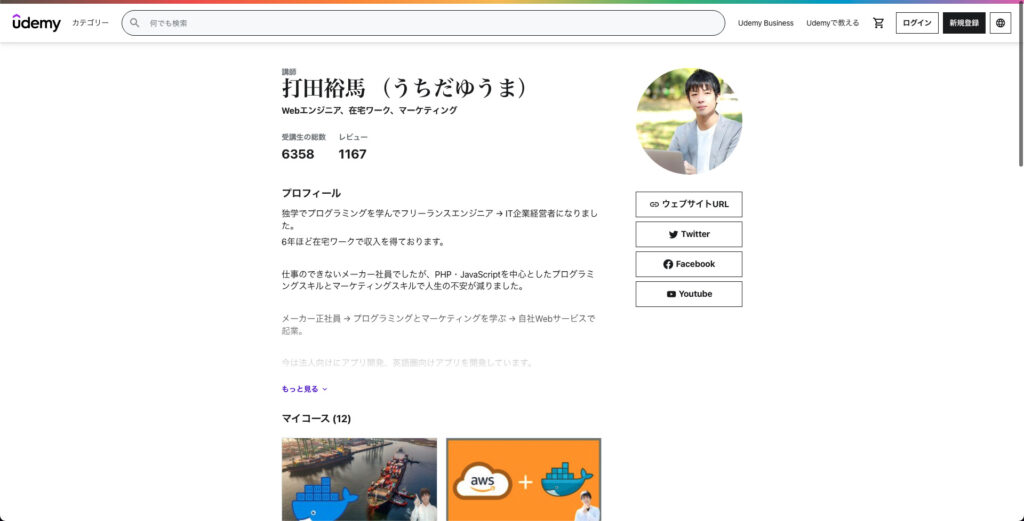Open the shopping cart
The image size is (1024, 521).
pyautogui.click(x=878, y=23)
